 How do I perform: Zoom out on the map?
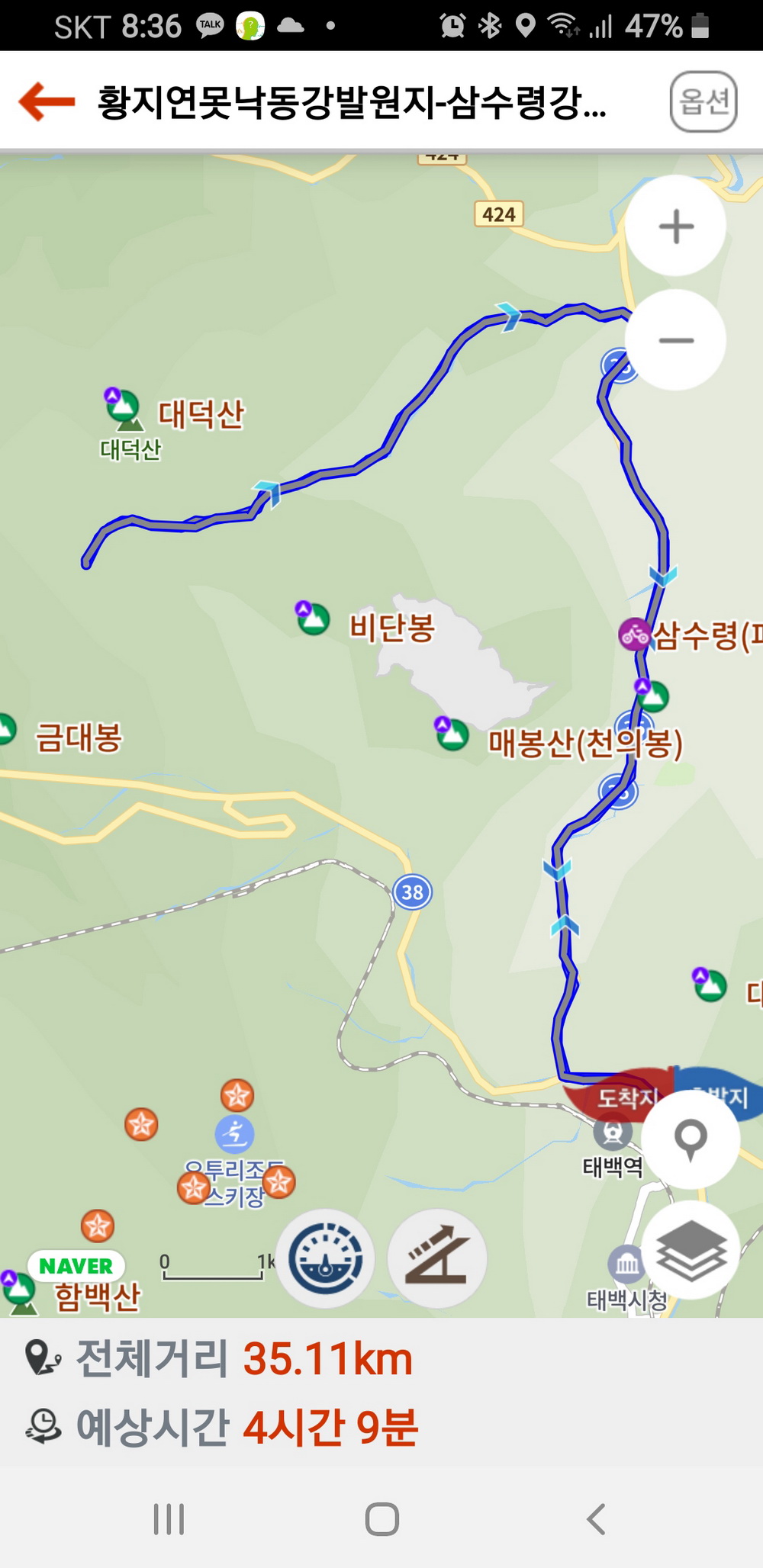tap(676, 340)
